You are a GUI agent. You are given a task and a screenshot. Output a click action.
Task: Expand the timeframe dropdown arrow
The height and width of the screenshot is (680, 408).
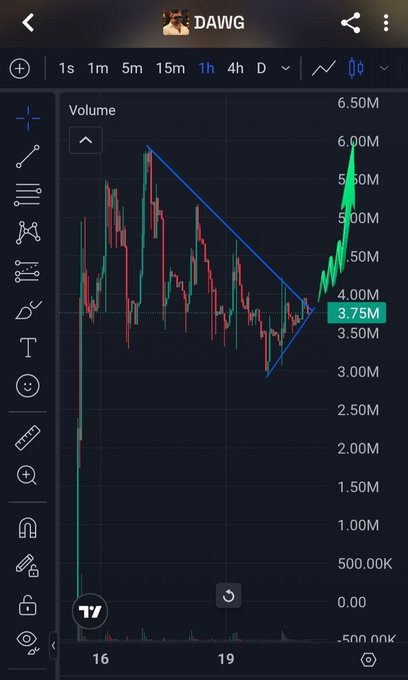[x=285, y=69]
